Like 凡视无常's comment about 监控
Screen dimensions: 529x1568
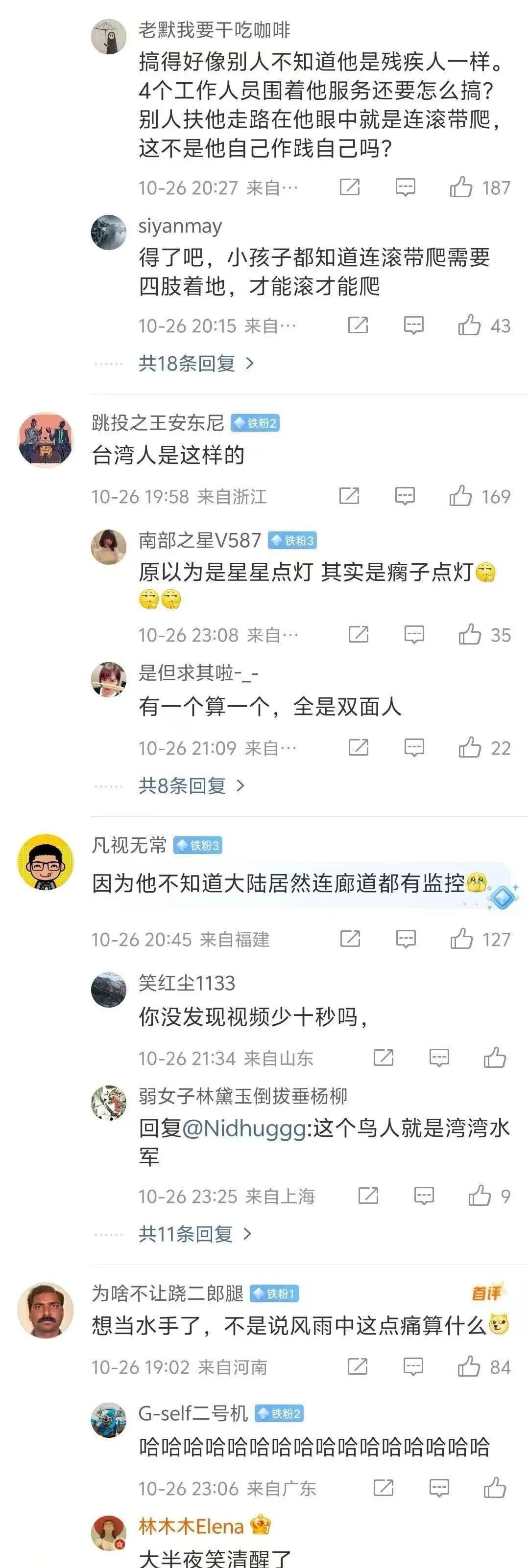(461, 939)
